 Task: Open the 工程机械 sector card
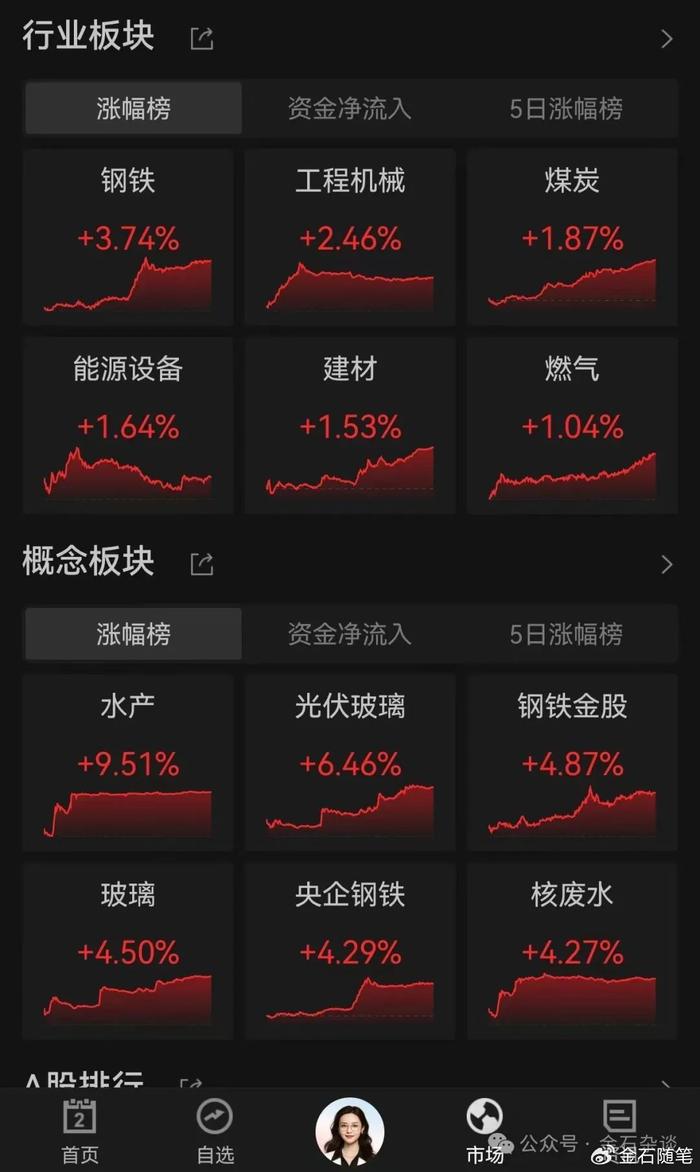pyautogui.click(x=350, y=237)
